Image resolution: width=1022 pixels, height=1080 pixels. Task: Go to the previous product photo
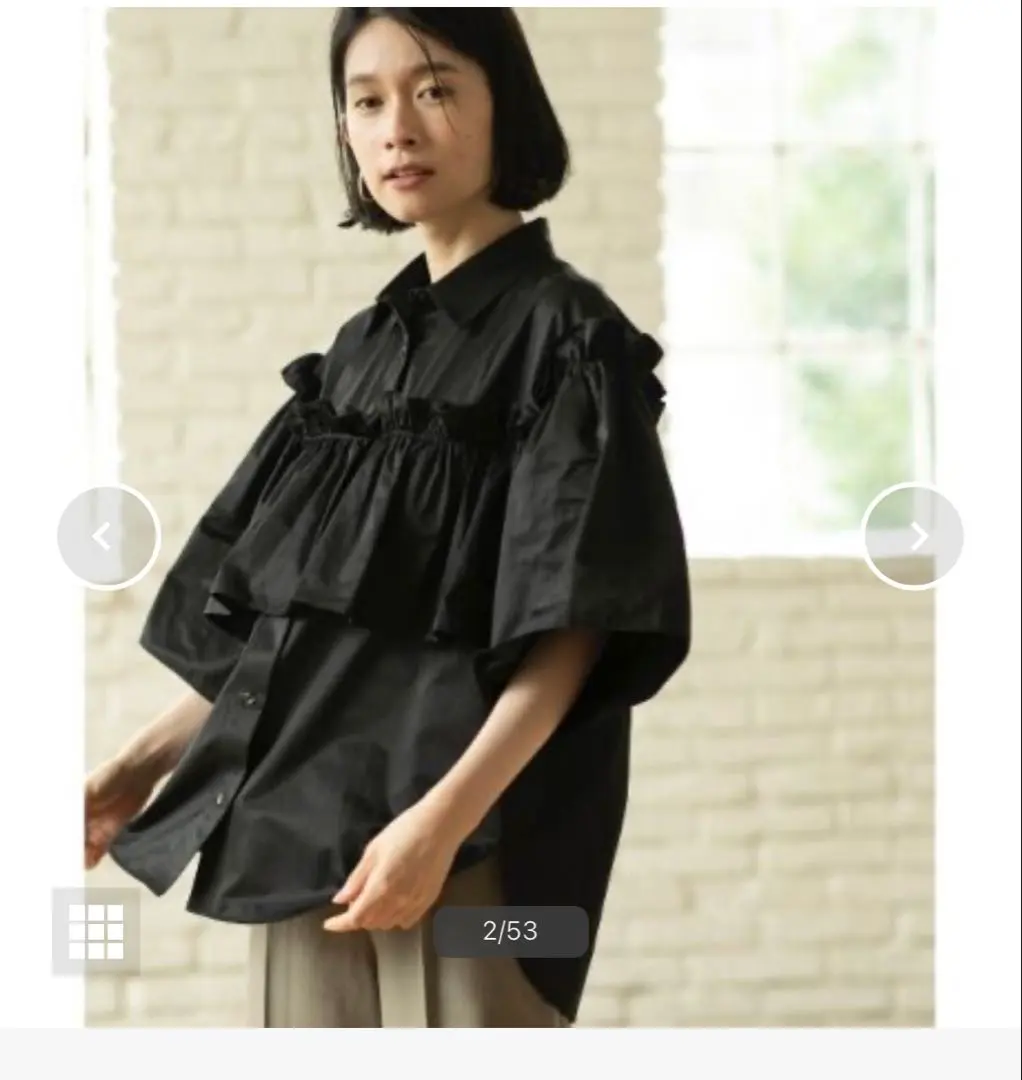click(x=108, y=537)
